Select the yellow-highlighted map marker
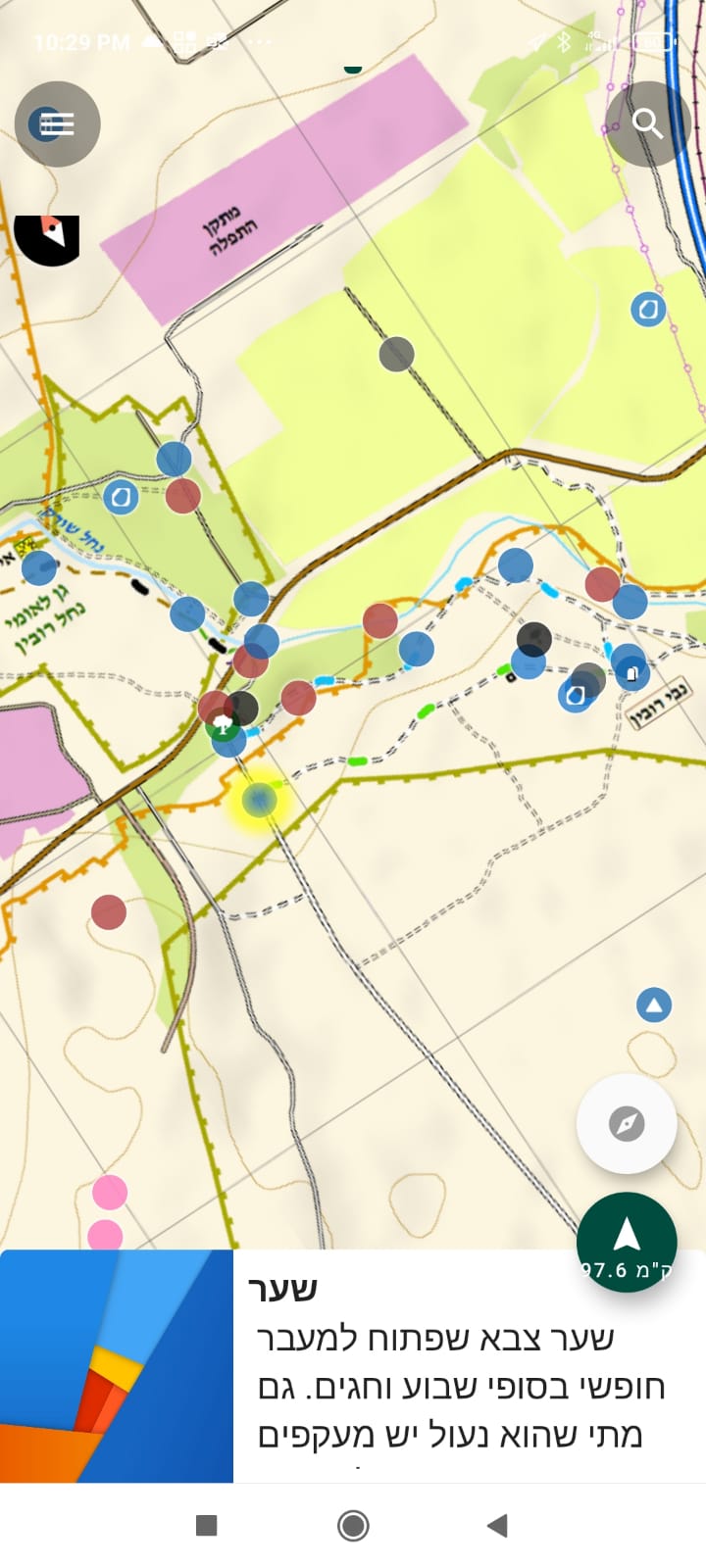The image size is (706, 1568). coord(259,800)
